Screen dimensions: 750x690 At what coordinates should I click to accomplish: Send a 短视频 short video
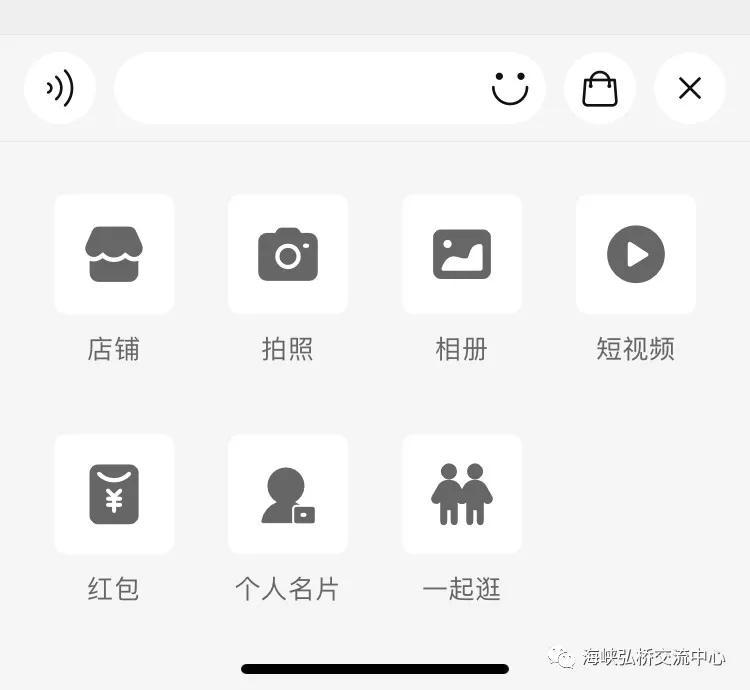click(x=636, y=254)
